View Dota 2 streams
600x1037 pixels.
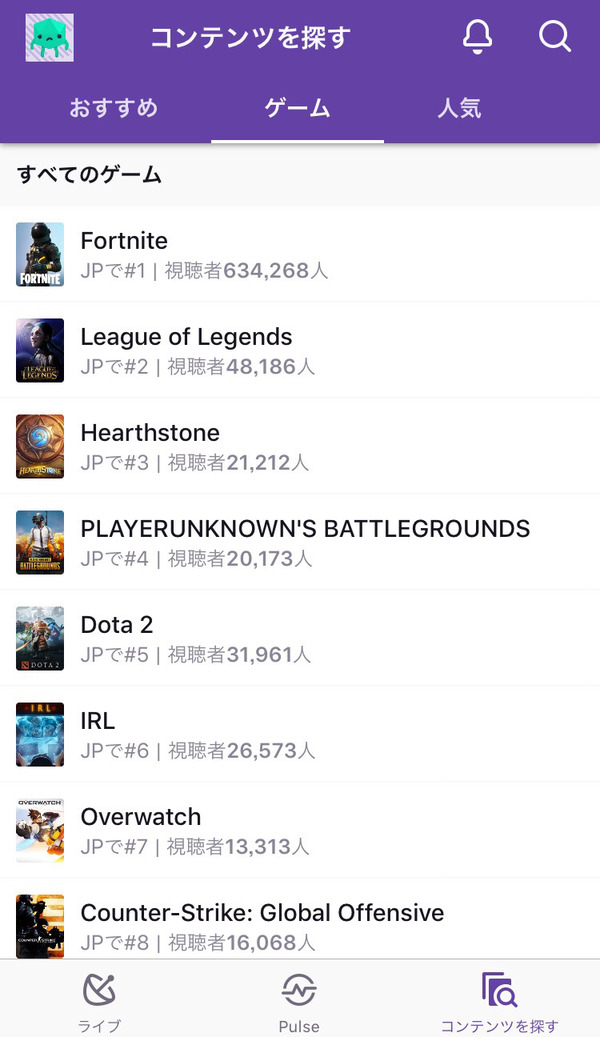300,638
